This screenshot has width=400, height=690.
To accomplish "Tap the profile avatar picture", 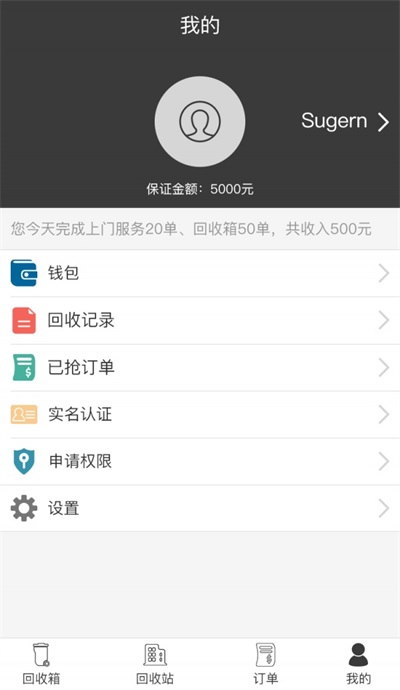I will 200,121.
